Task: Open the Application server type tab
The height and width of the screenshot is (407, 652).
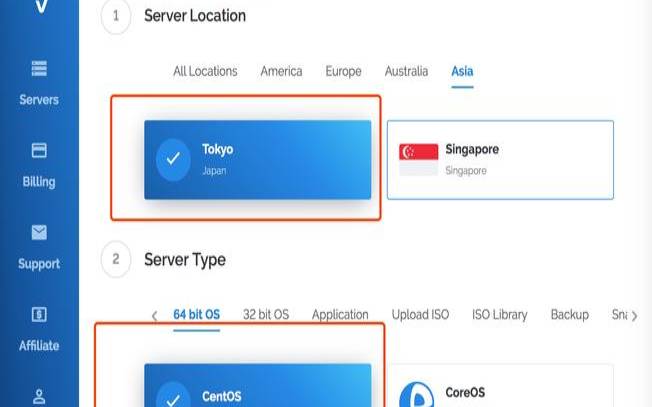Action: point(340,314)
